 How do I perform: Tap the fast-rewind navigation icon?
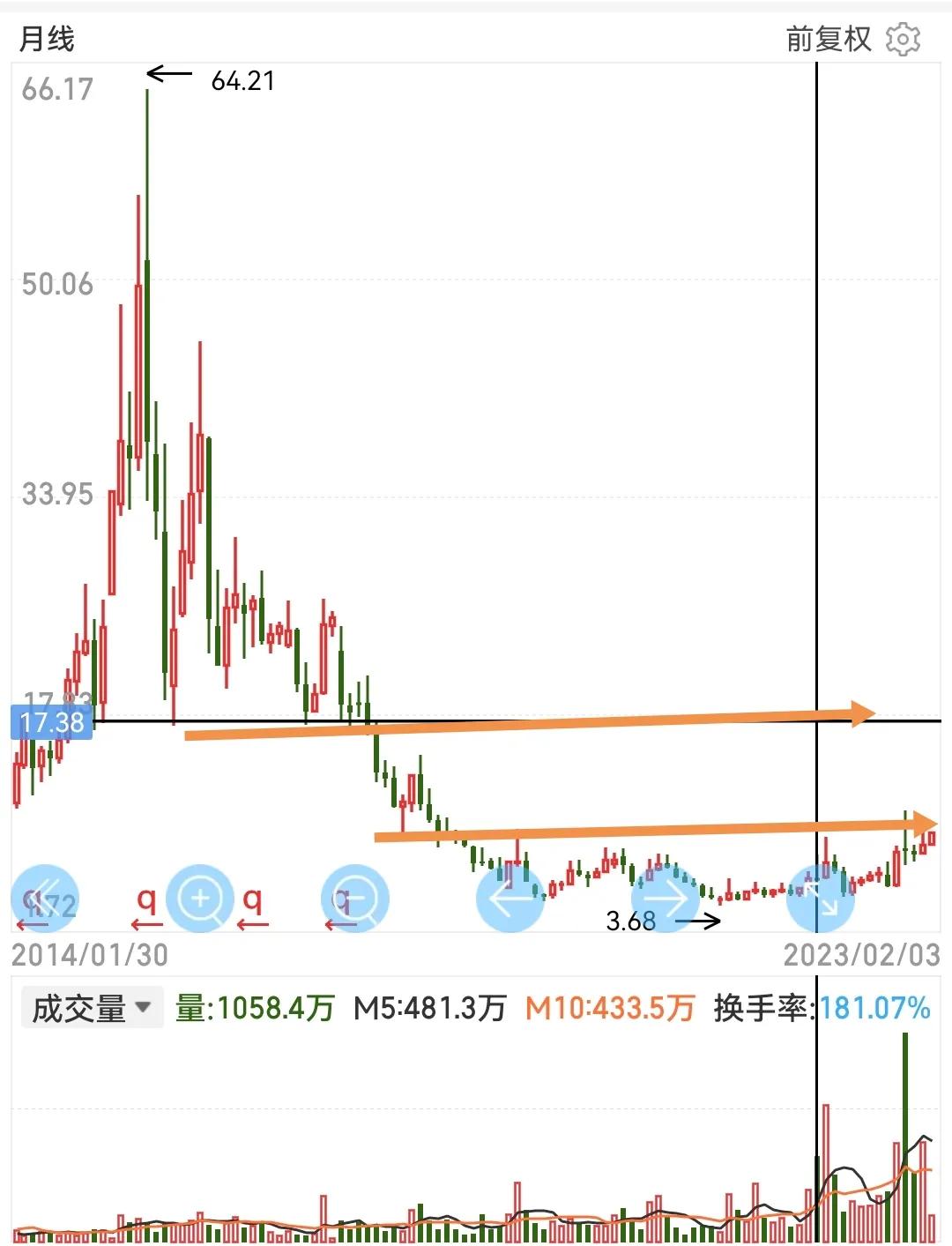tap(45, 899)
